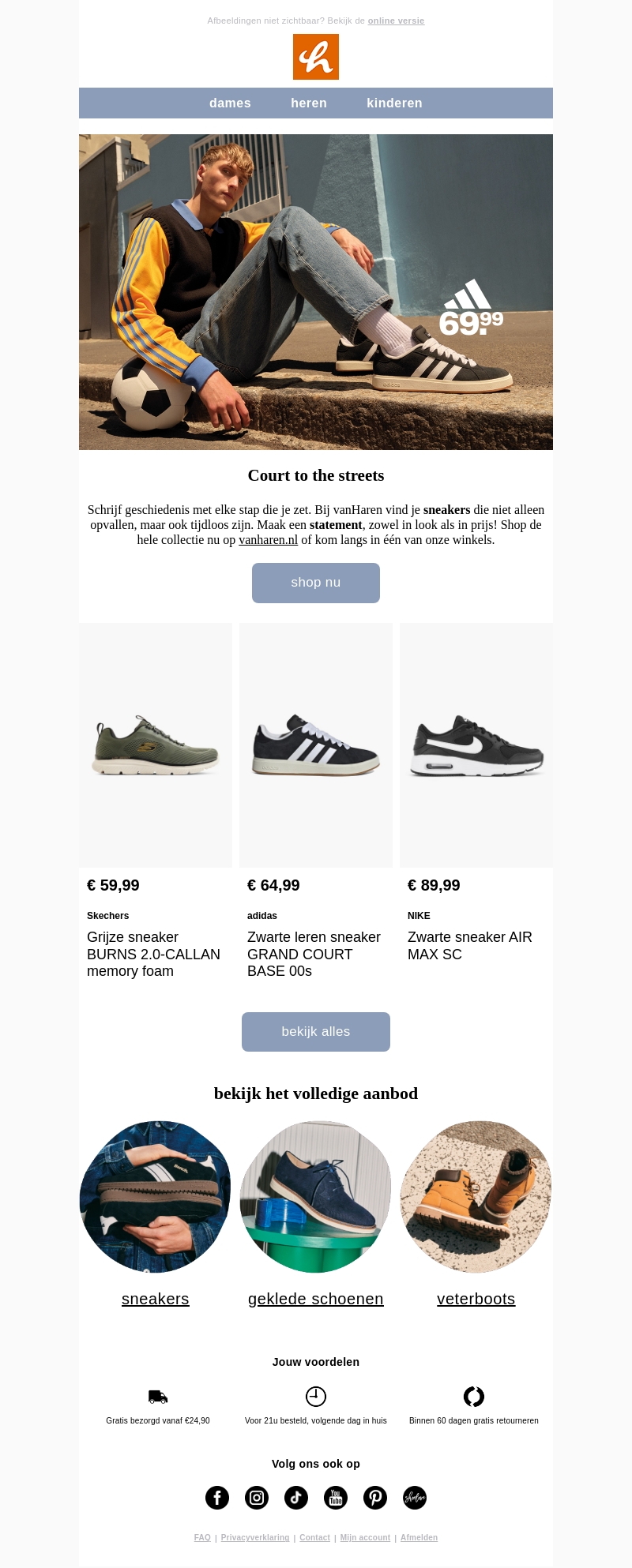Image resolution: width=632 pixels, height=1568 pixels.
Task: View the adidas GRAND COURT BASE sneaker
Action: coord(316,745)
